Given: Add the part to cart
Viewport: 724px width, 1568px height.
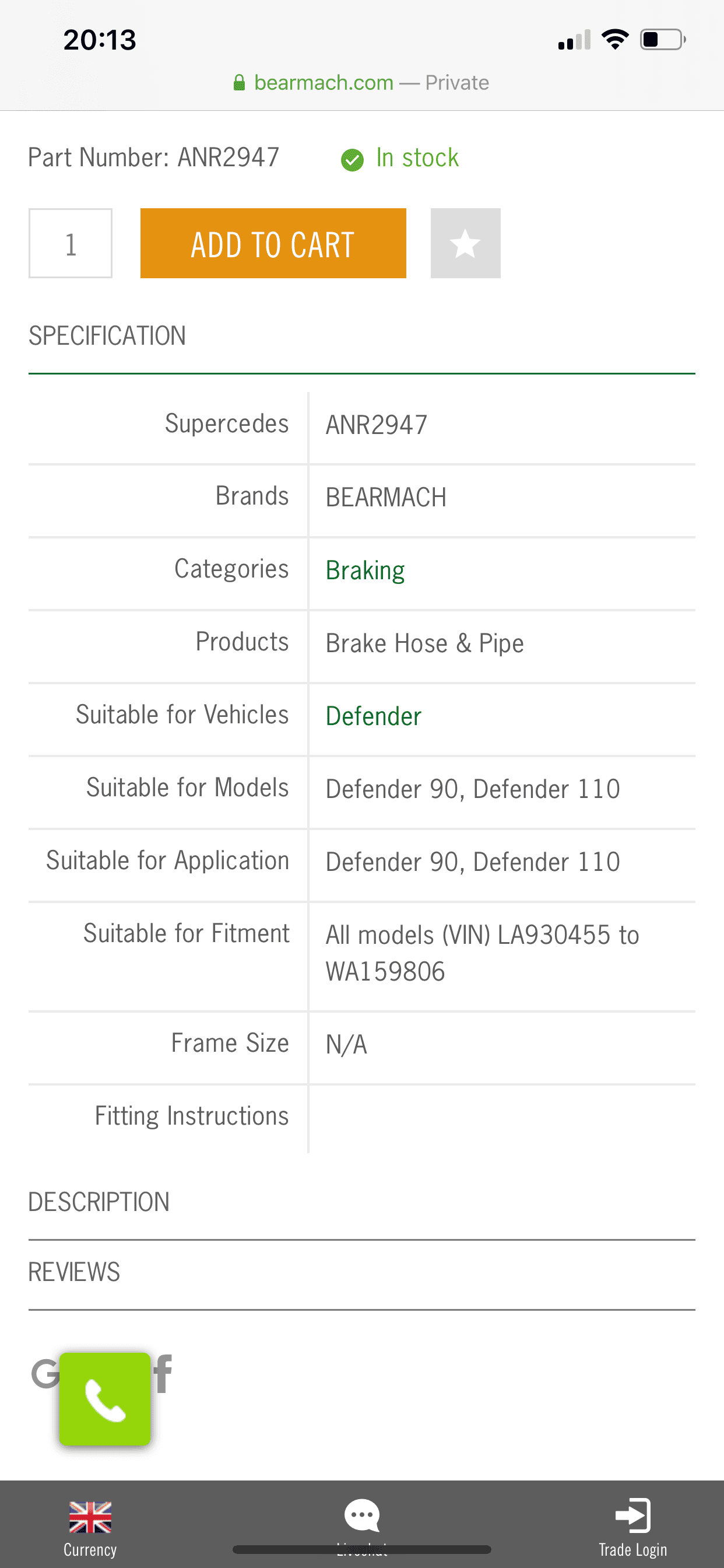Looking at the screenshot, I should pos(273,243).
